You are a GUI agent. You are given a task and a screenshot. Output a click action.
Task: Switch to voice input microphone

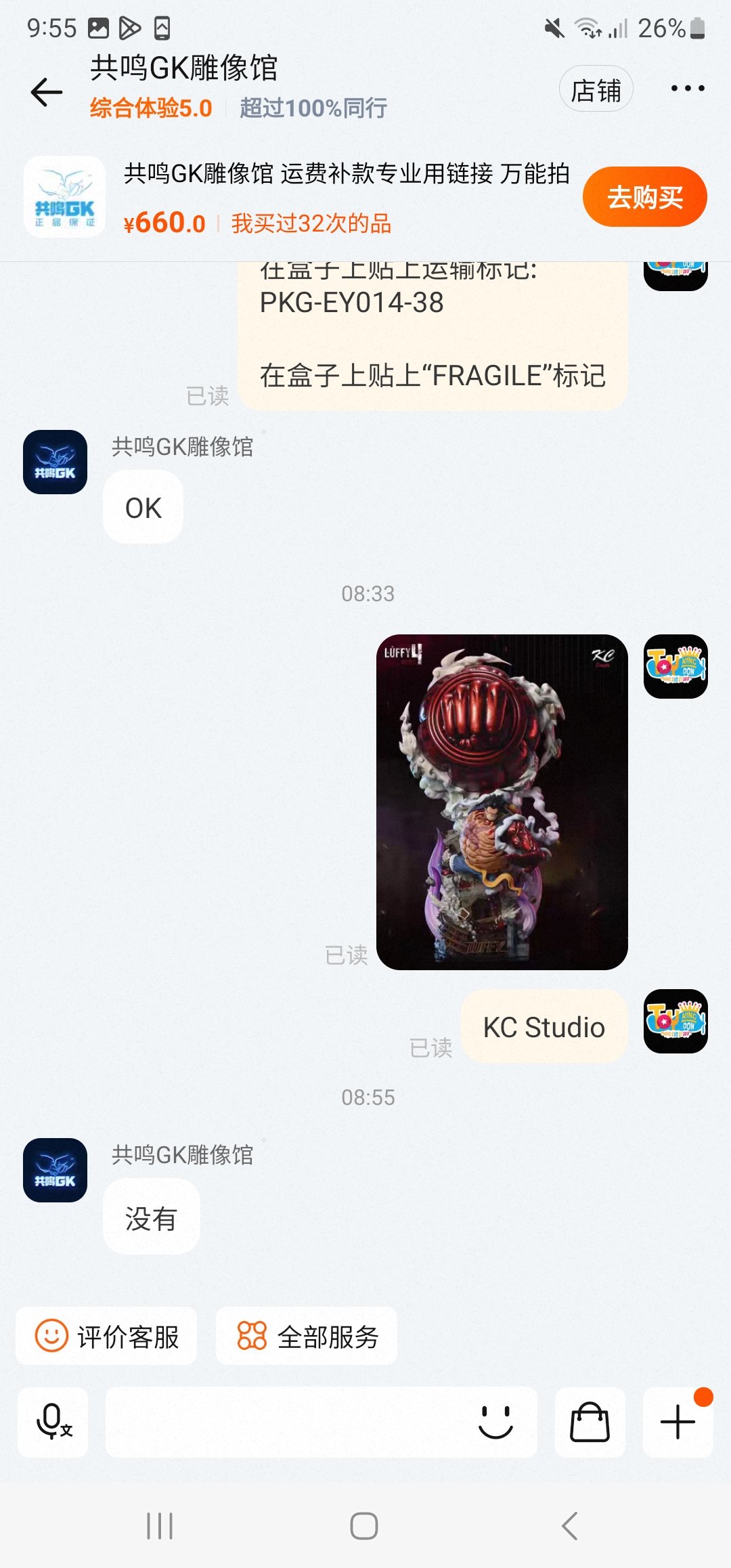point(53,1422)
